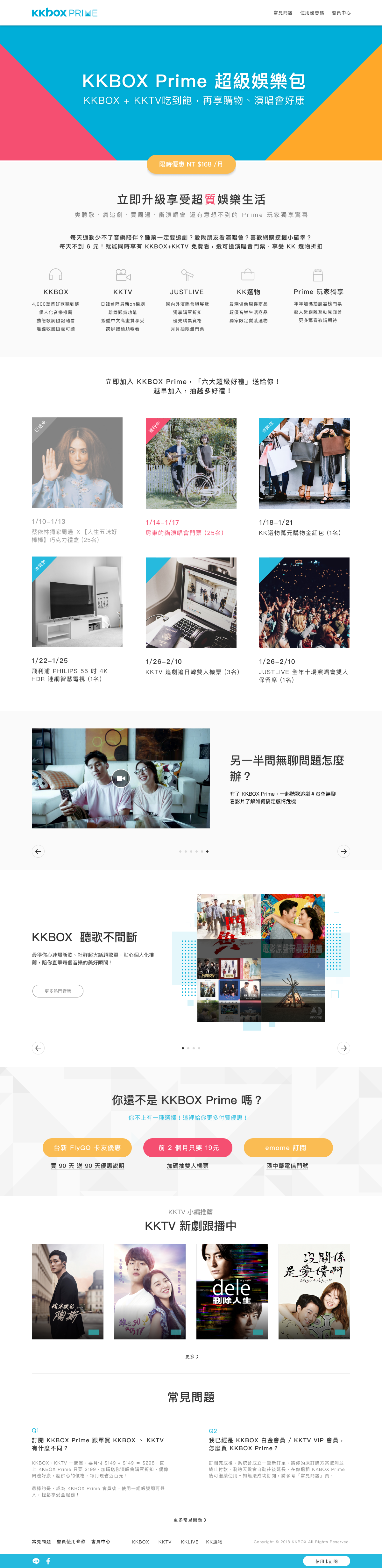382x1568 pixels.
Task: Play the couple video in the carousel
Action: [x=121, y=778]
